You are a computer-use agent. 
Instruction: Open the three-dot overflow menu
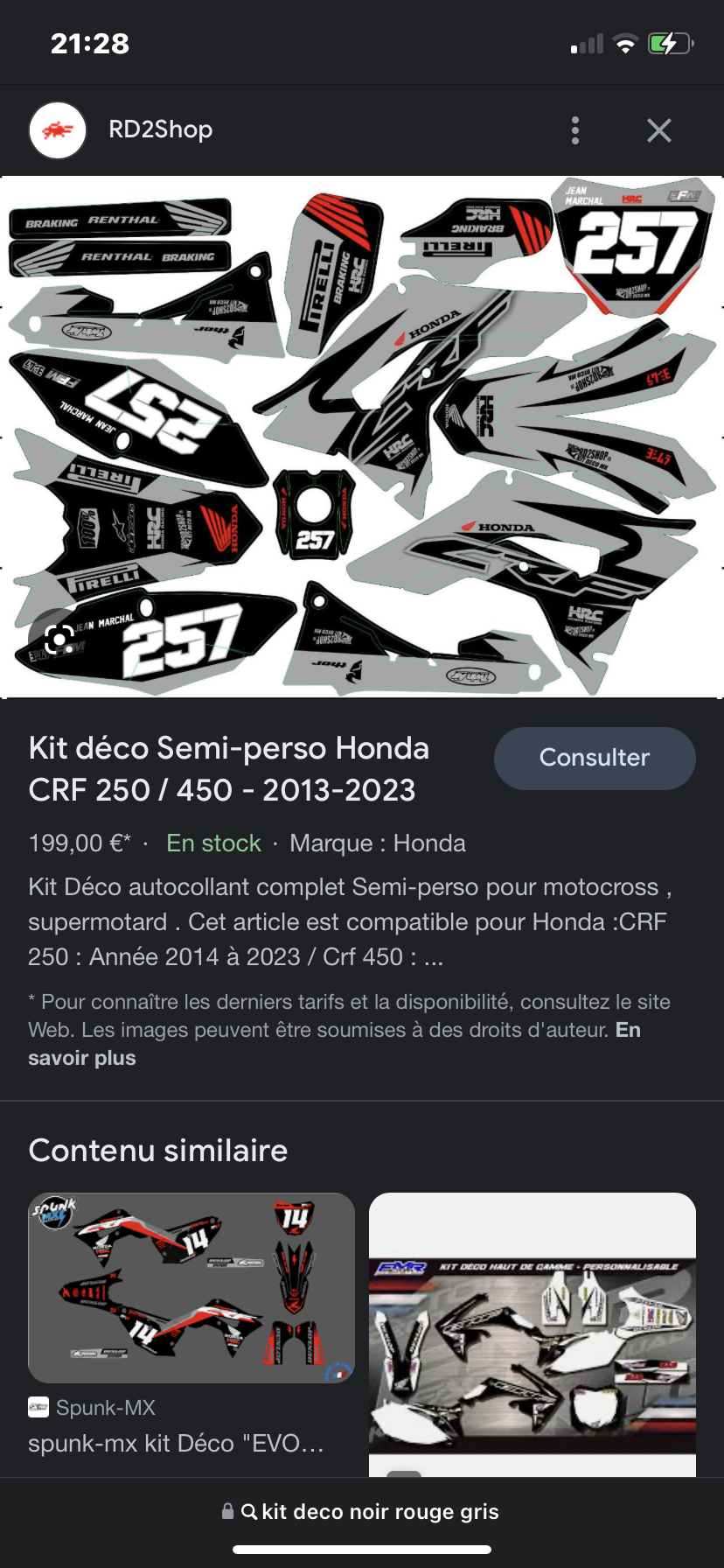tap(574, 130)
